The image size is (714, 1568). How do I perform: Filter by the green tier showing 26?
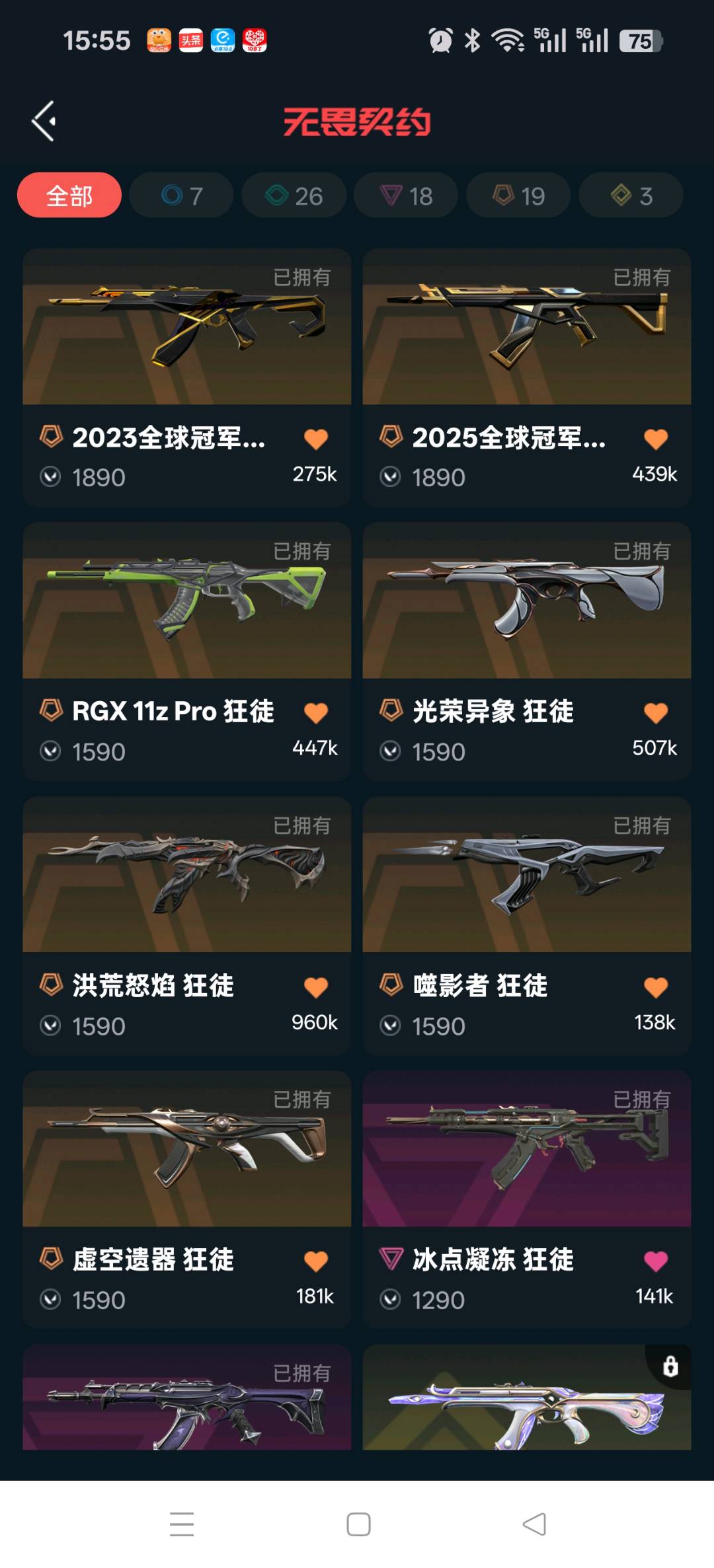(294, 196)
